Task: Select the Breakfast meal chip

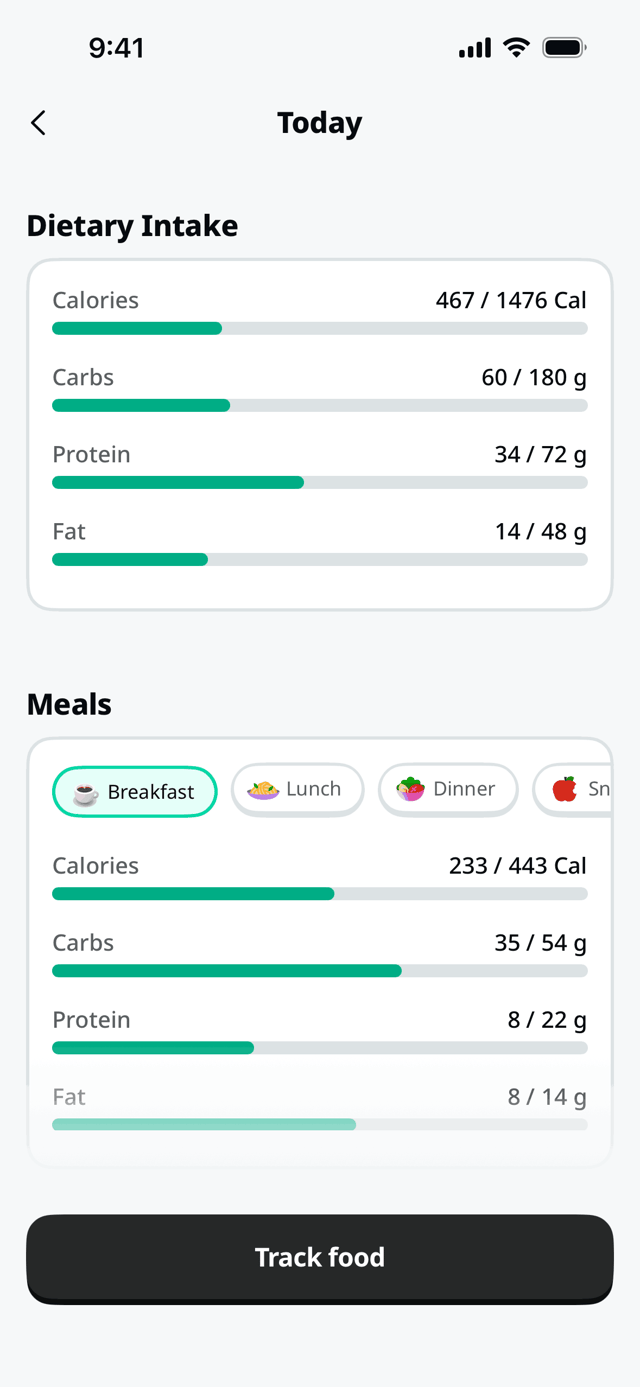Action: pyautogui.click(x=135, y=792)
